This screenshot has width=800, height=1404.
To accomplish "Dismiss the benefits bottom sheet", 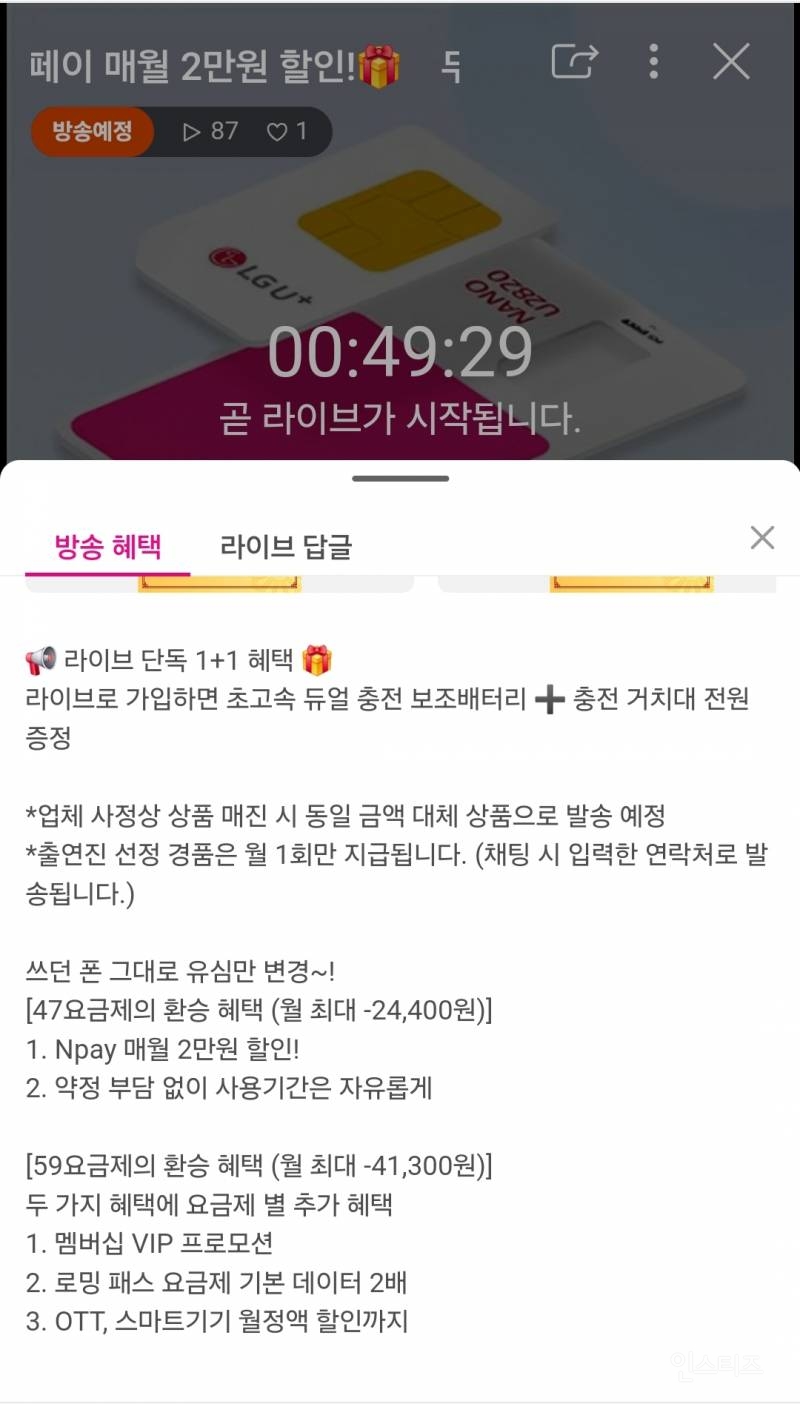I will [x=762, y=538].
